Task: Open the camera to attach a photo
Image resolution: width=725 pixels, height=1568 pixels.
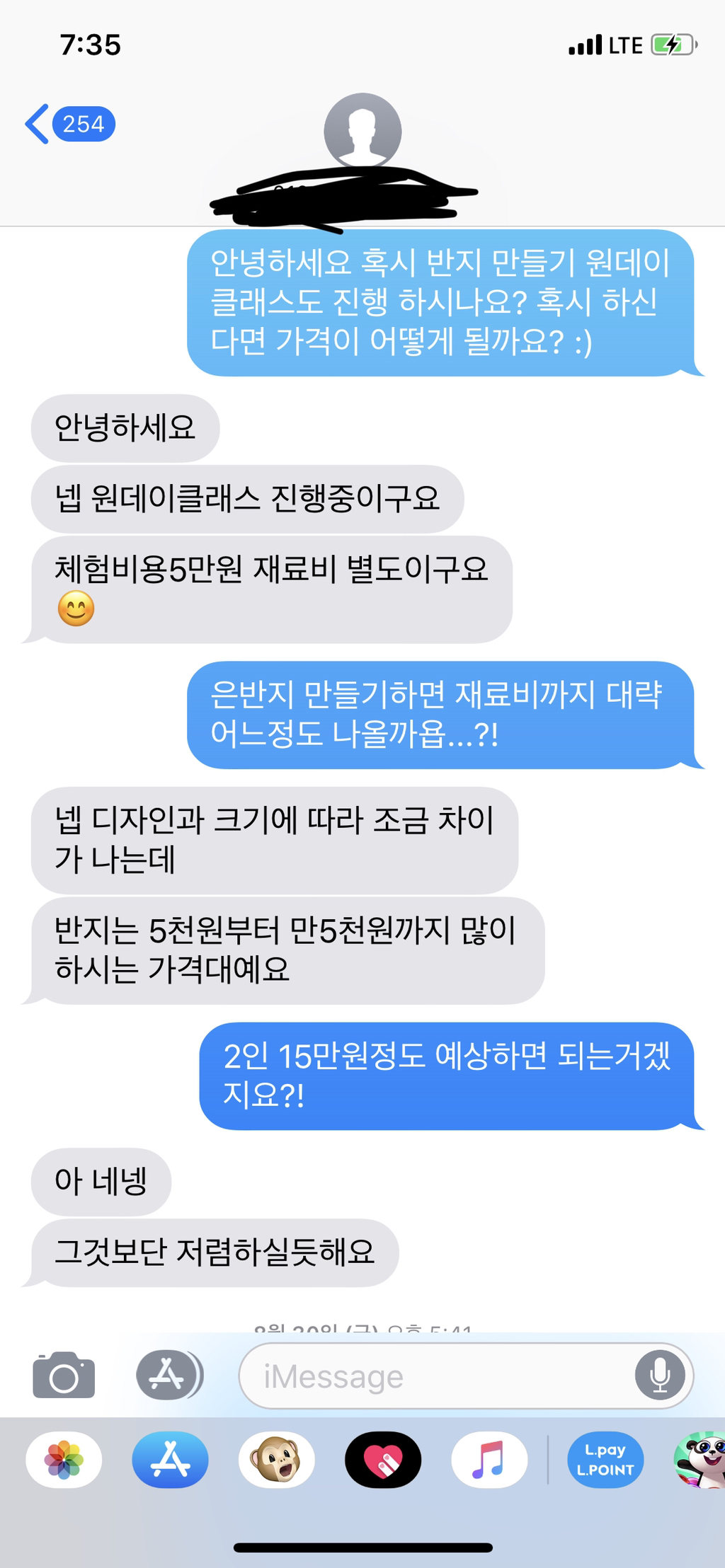Action: tap(64, 1376)
